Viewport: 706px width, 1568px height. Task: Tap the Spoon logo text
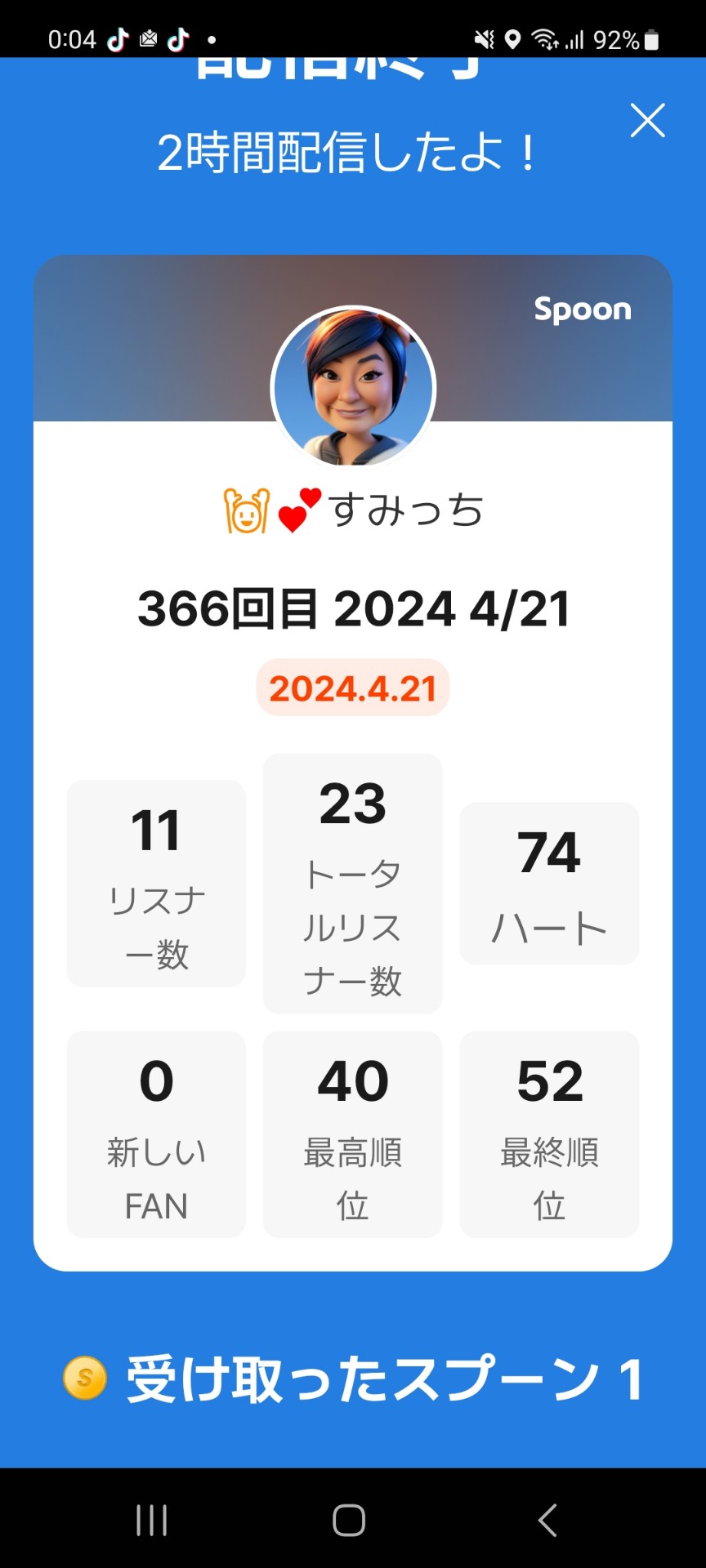tap(583, 310)
